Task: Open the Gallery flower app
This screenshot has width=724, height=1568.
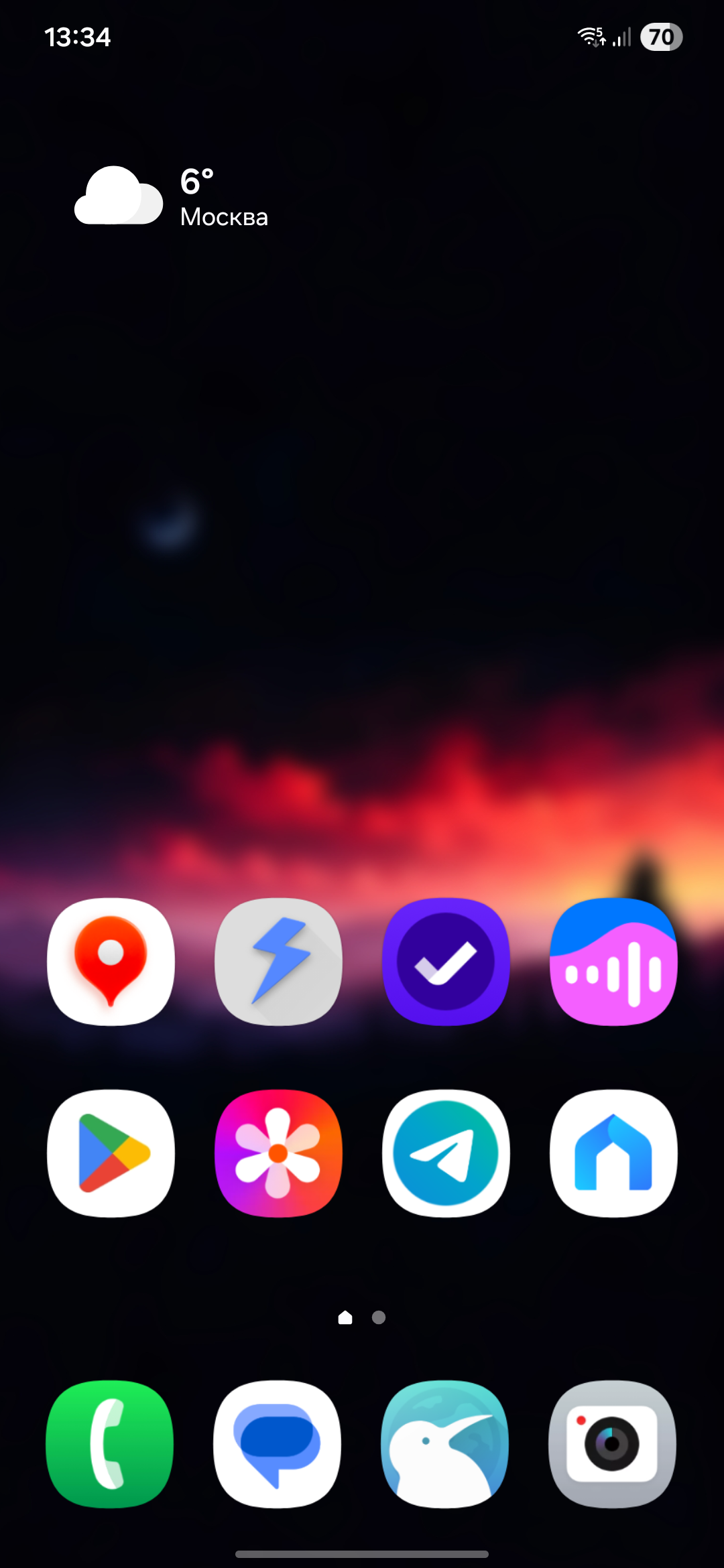Action: pos(278,1153)
